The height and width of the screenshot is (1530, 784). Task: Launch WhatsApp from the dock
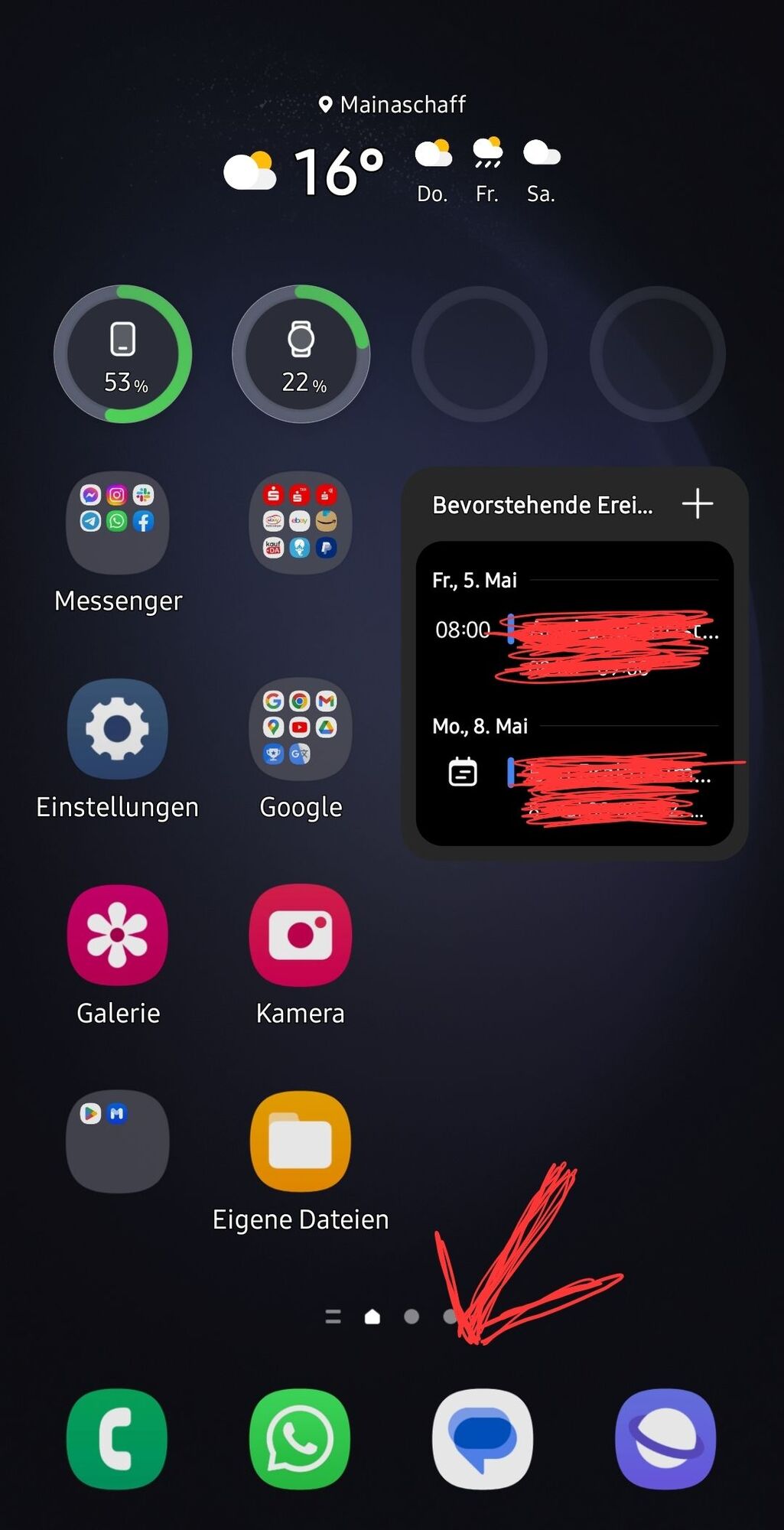tap(300, 1439)
